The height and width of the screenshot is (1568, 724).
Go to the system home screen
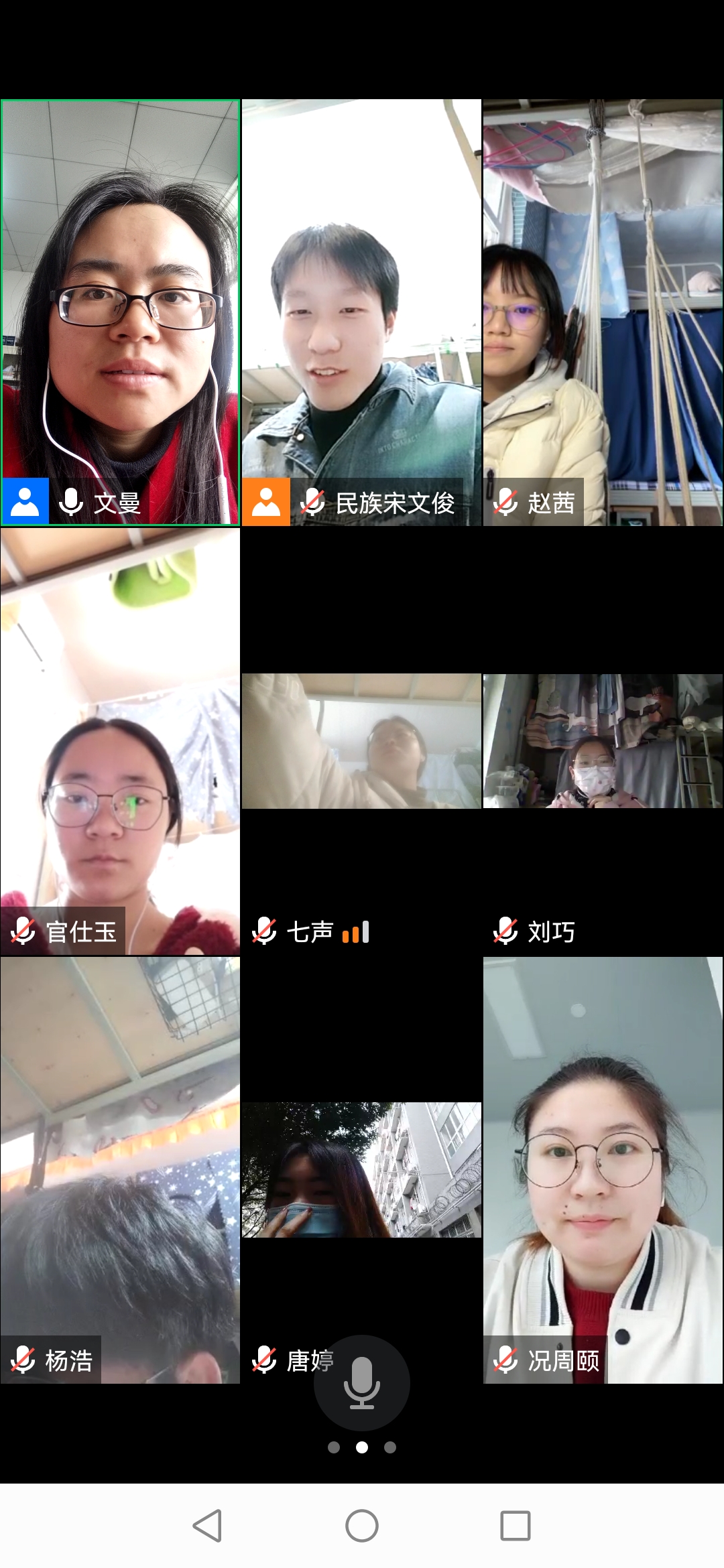(x=361, y=1526)
